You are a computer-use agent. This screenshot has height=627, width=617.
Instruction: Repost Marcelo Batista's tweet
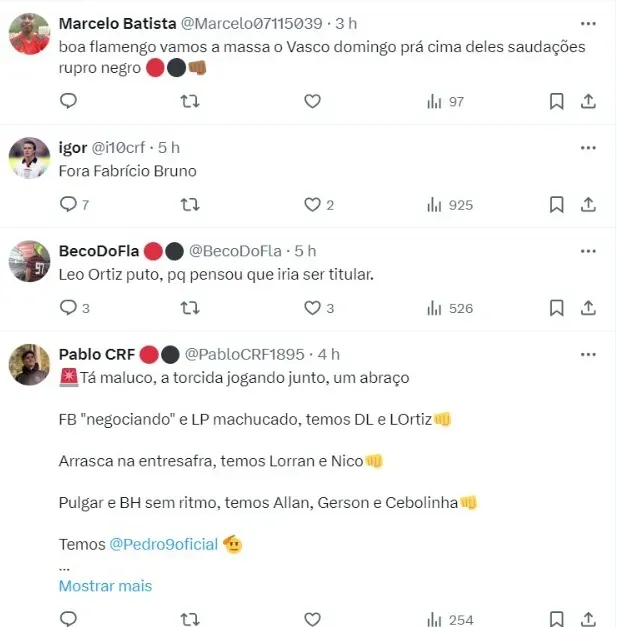click(x=189, y=101)
